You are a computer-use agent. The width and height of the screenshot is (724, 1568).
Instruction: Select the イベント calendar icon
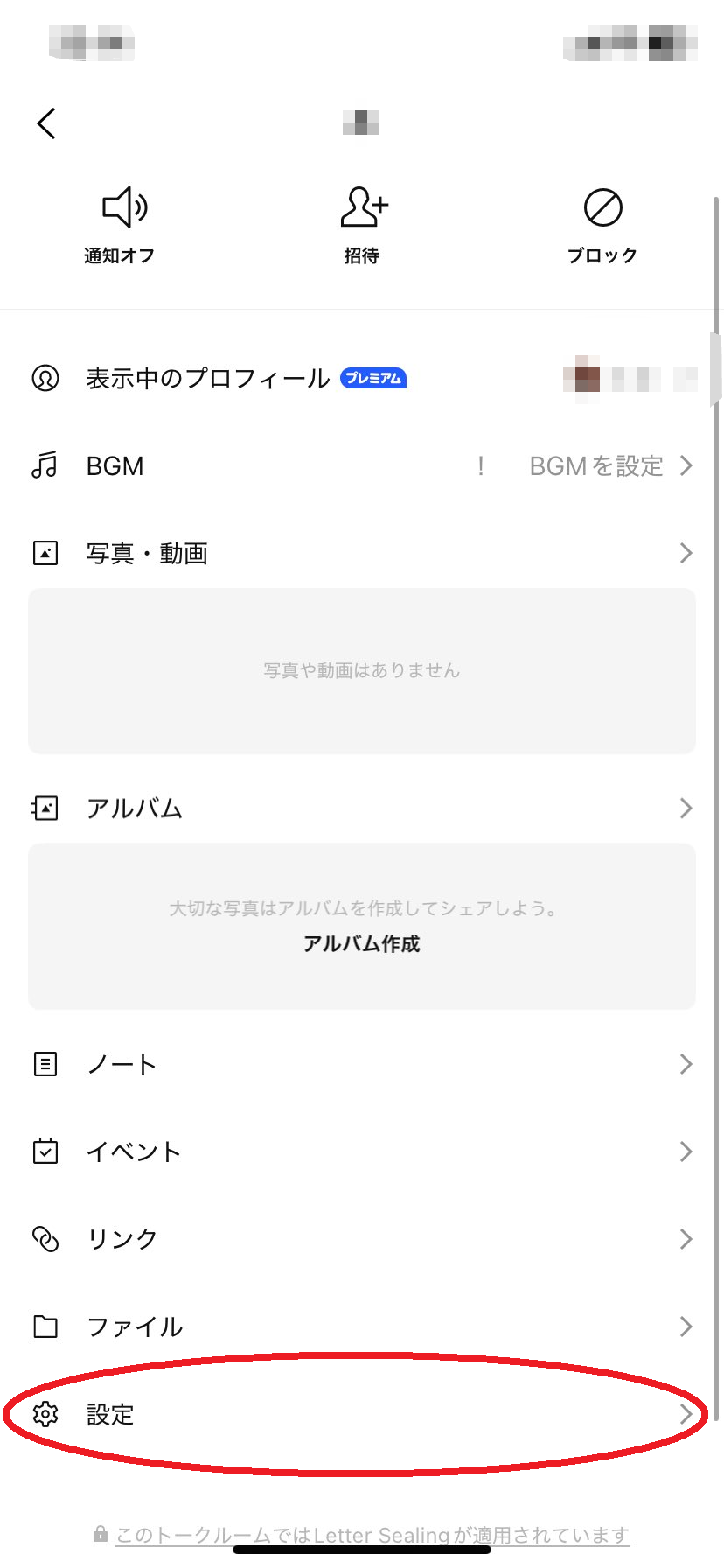coord(45,1151)
